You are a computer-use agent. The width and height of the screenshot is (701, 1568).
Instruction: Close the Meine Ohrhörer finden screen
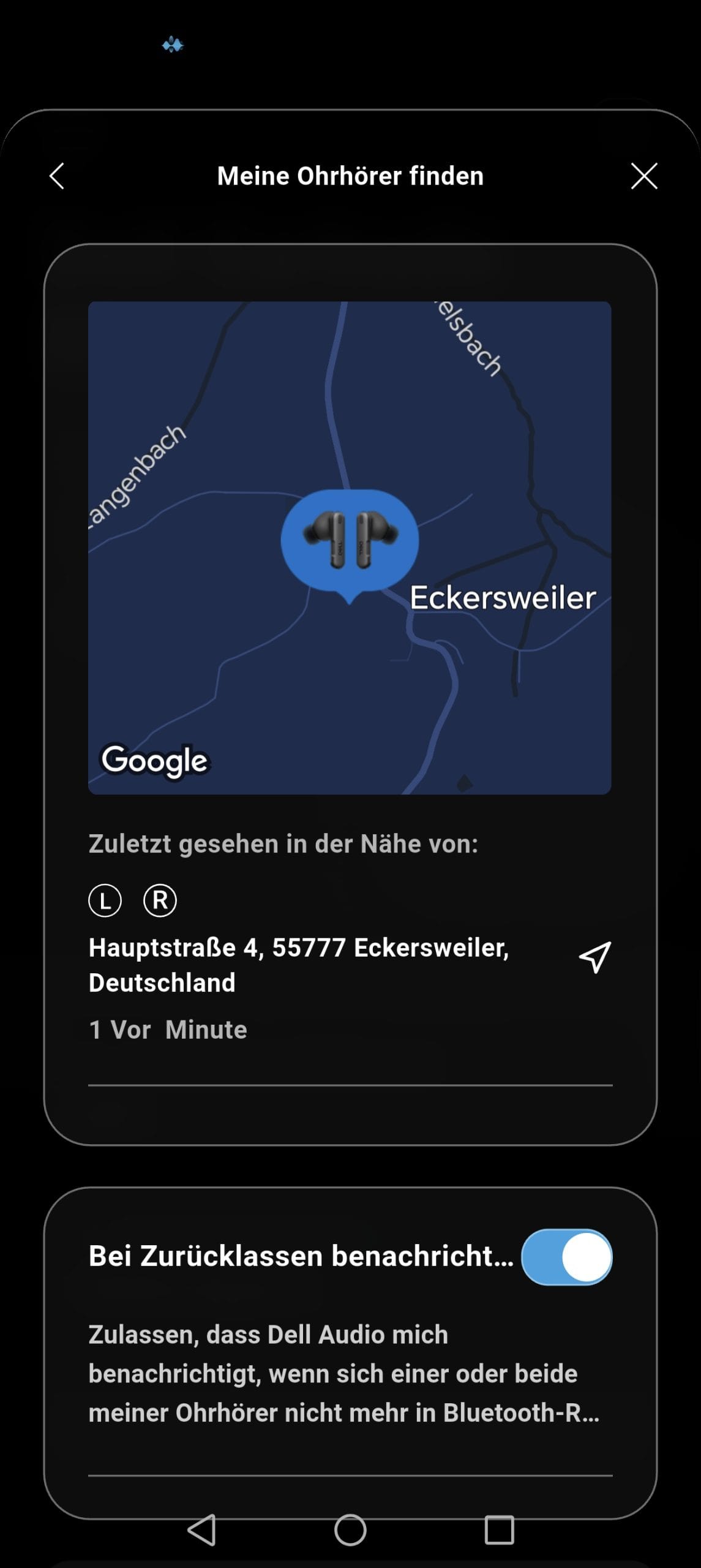coord(643,176)
